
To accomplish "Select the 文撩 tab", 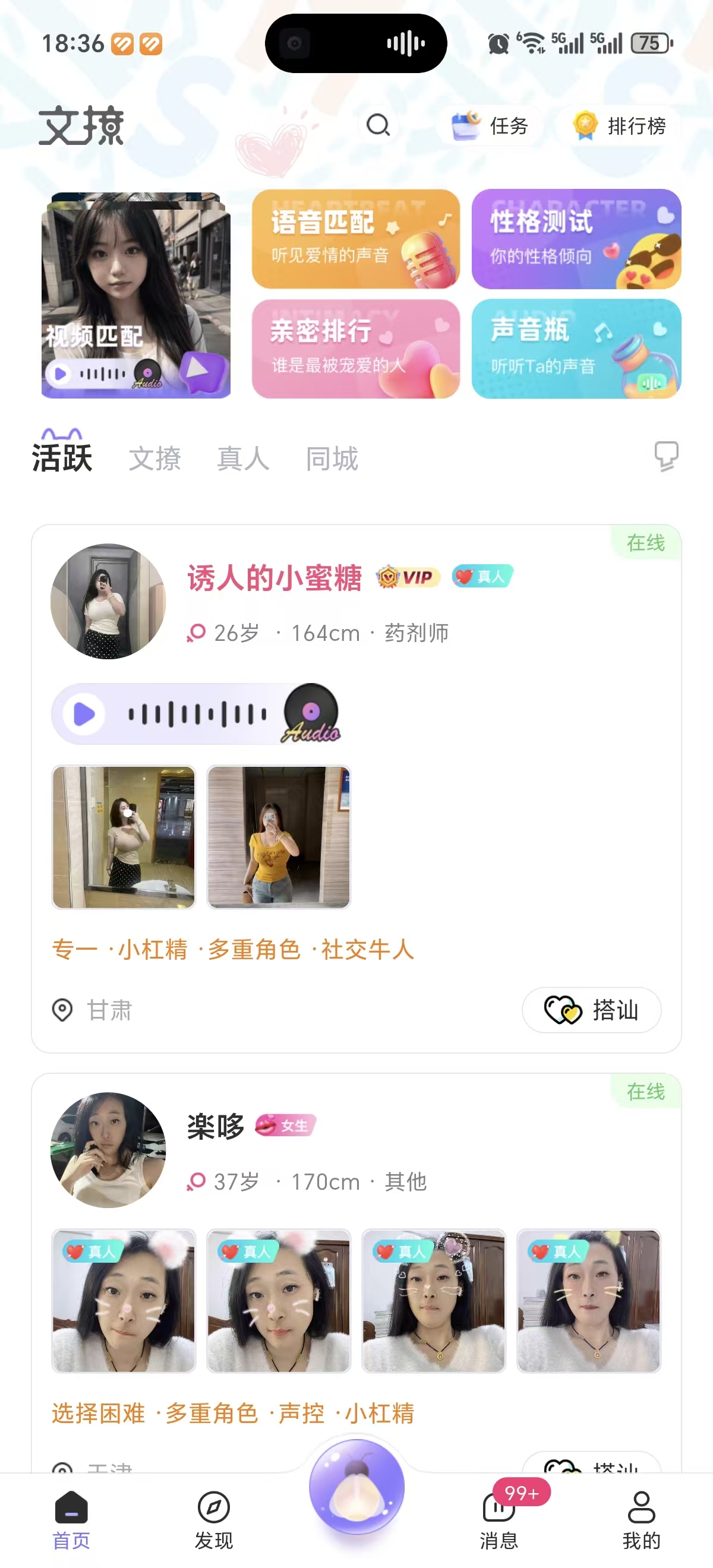I will pos(154,459).
